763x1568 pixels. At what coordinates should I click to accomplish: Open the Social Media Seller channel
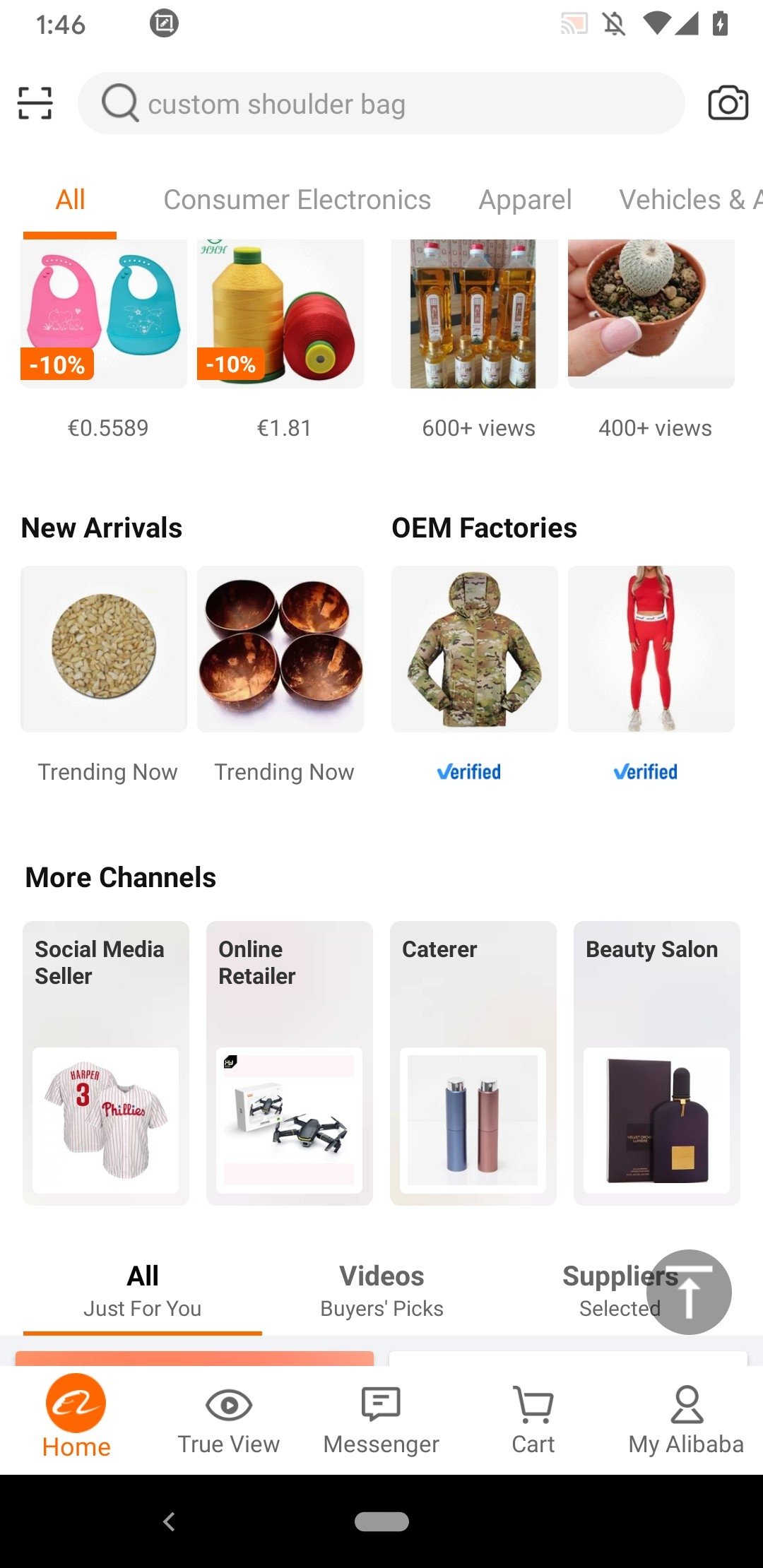106,1063
